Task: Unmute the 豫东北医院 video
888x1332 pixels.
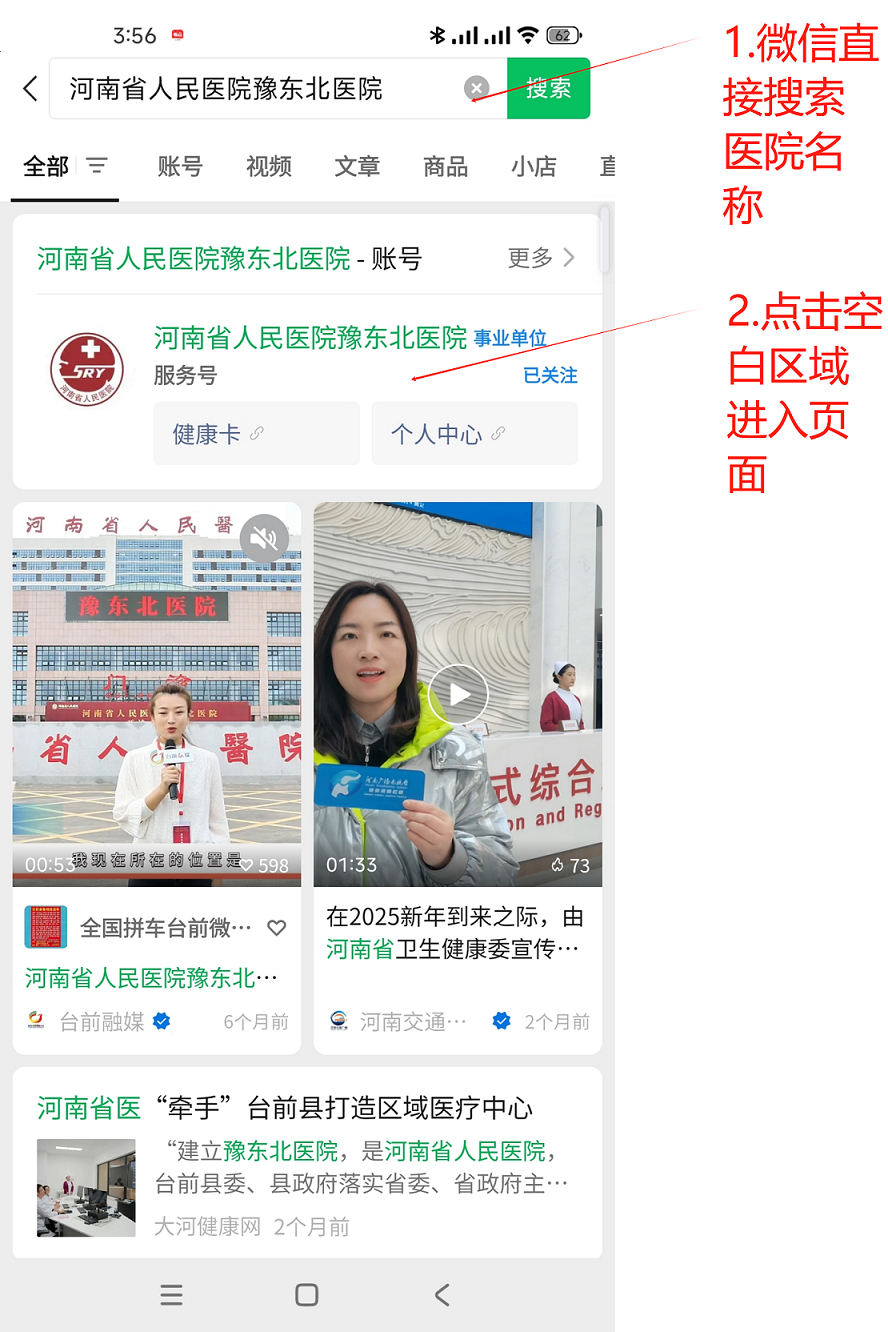Action: tap(264, 541)
